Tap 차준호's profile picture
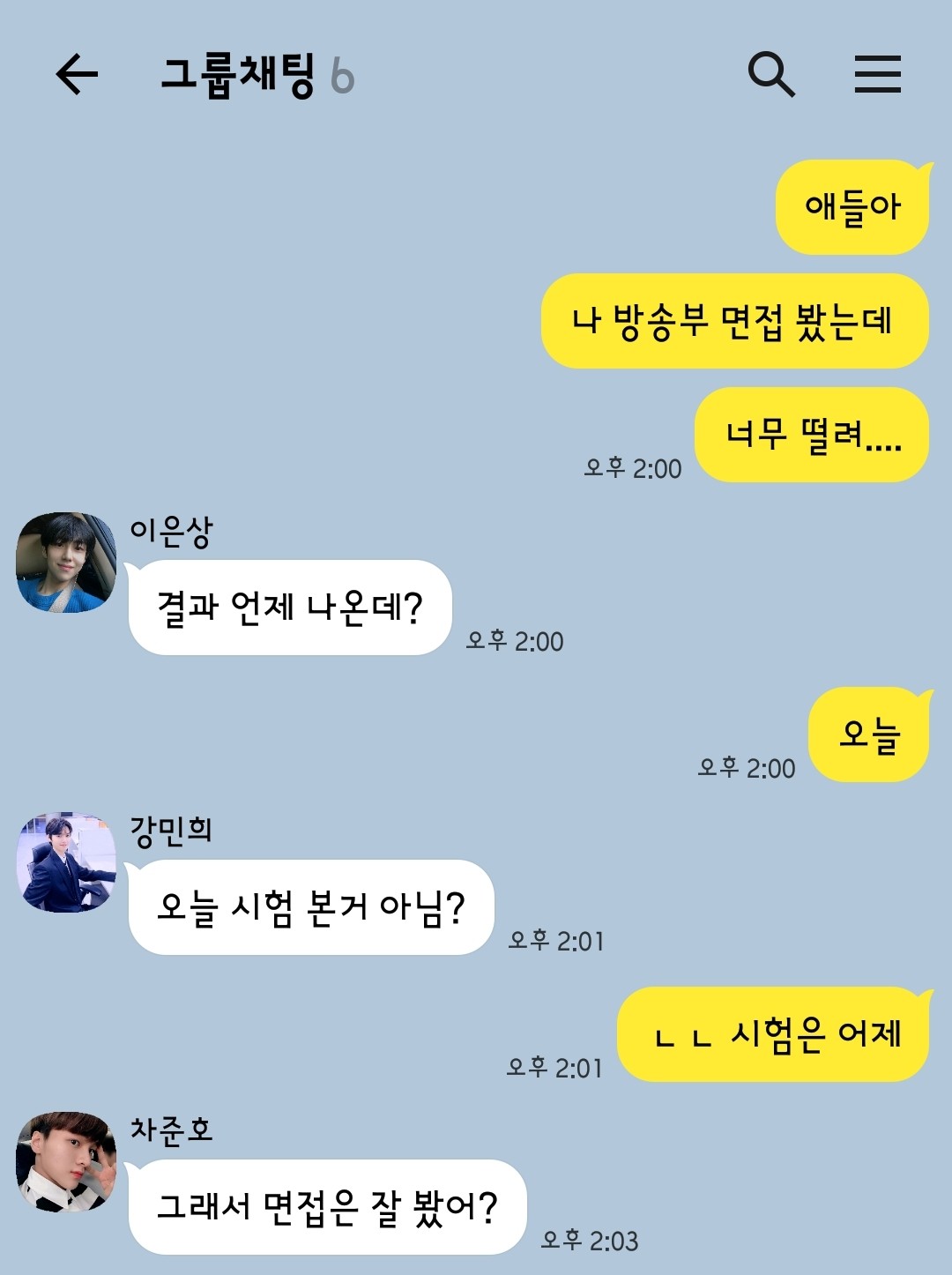 click(x=66, y=1162)
